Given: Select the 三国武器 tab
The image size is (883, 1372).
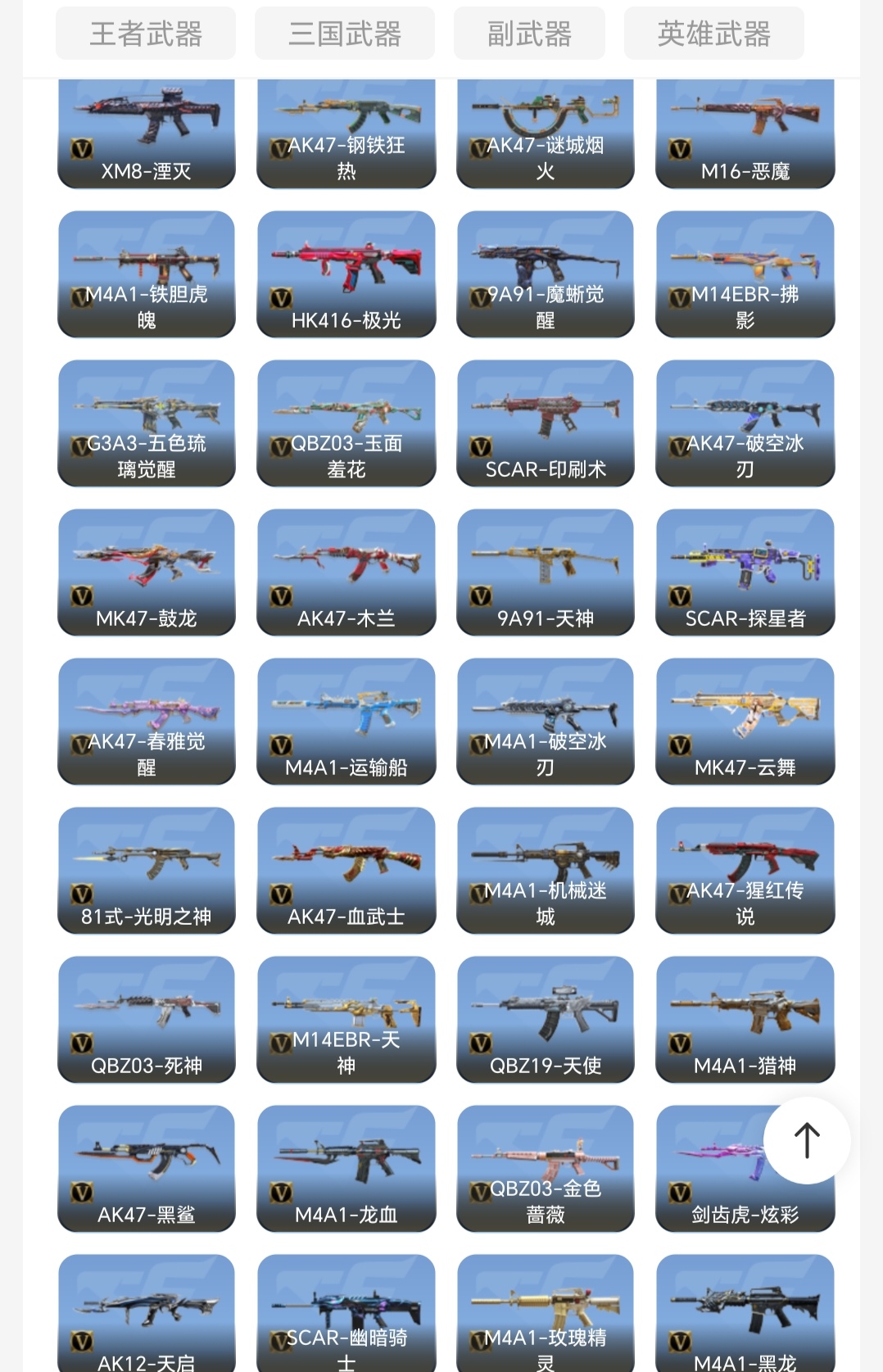Looking at the screenshot, I should coord(345,34).
